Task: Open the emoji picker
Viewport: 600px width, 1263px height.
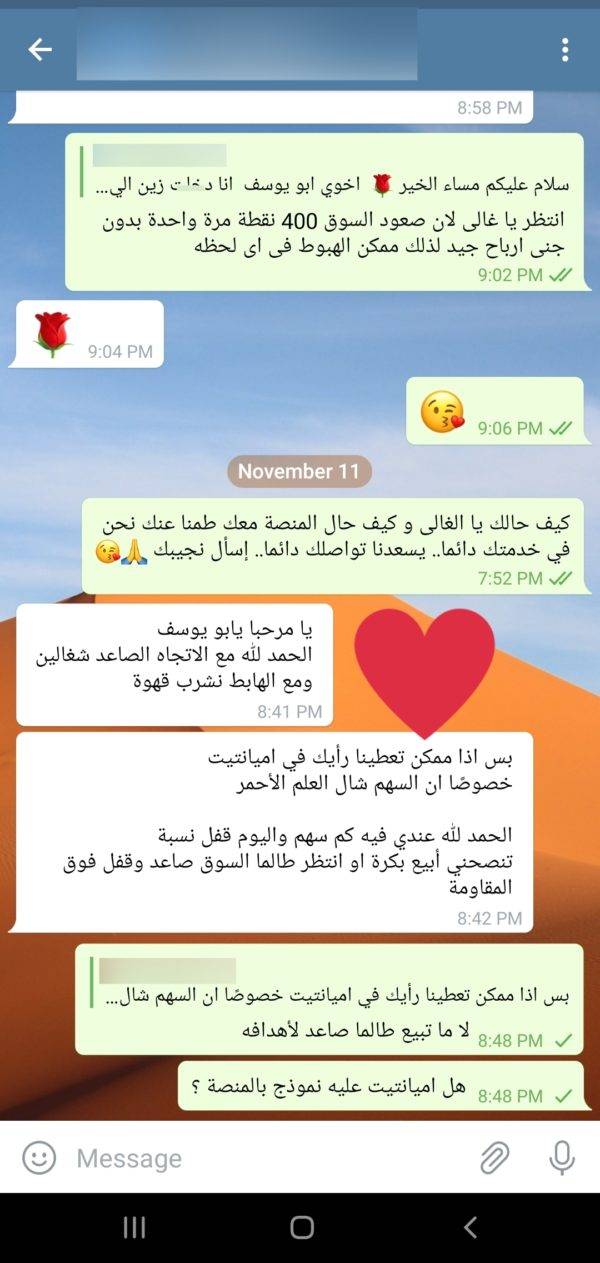Action: [39, 1157]
